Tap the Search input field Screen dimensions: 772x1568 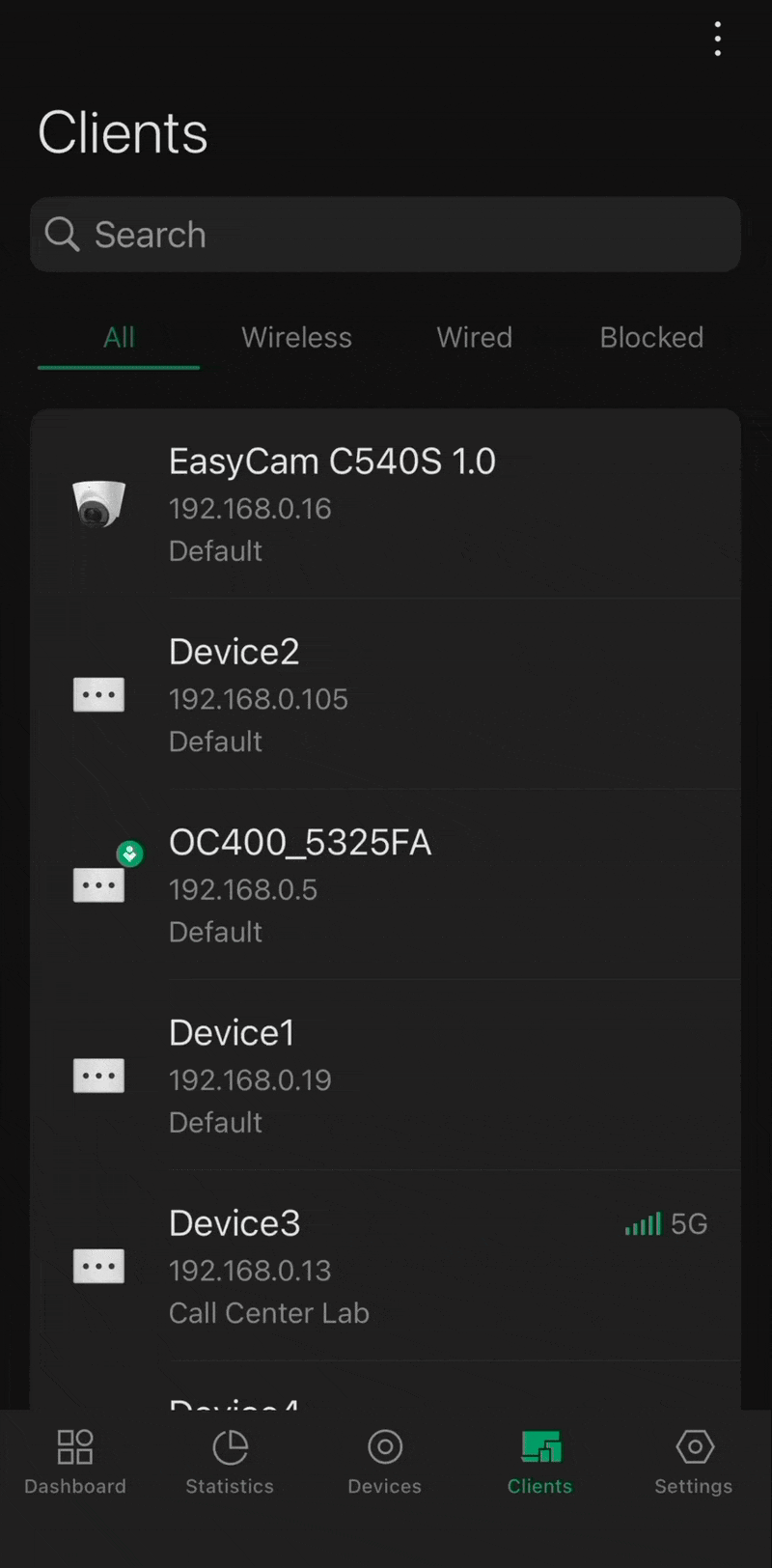386,234
